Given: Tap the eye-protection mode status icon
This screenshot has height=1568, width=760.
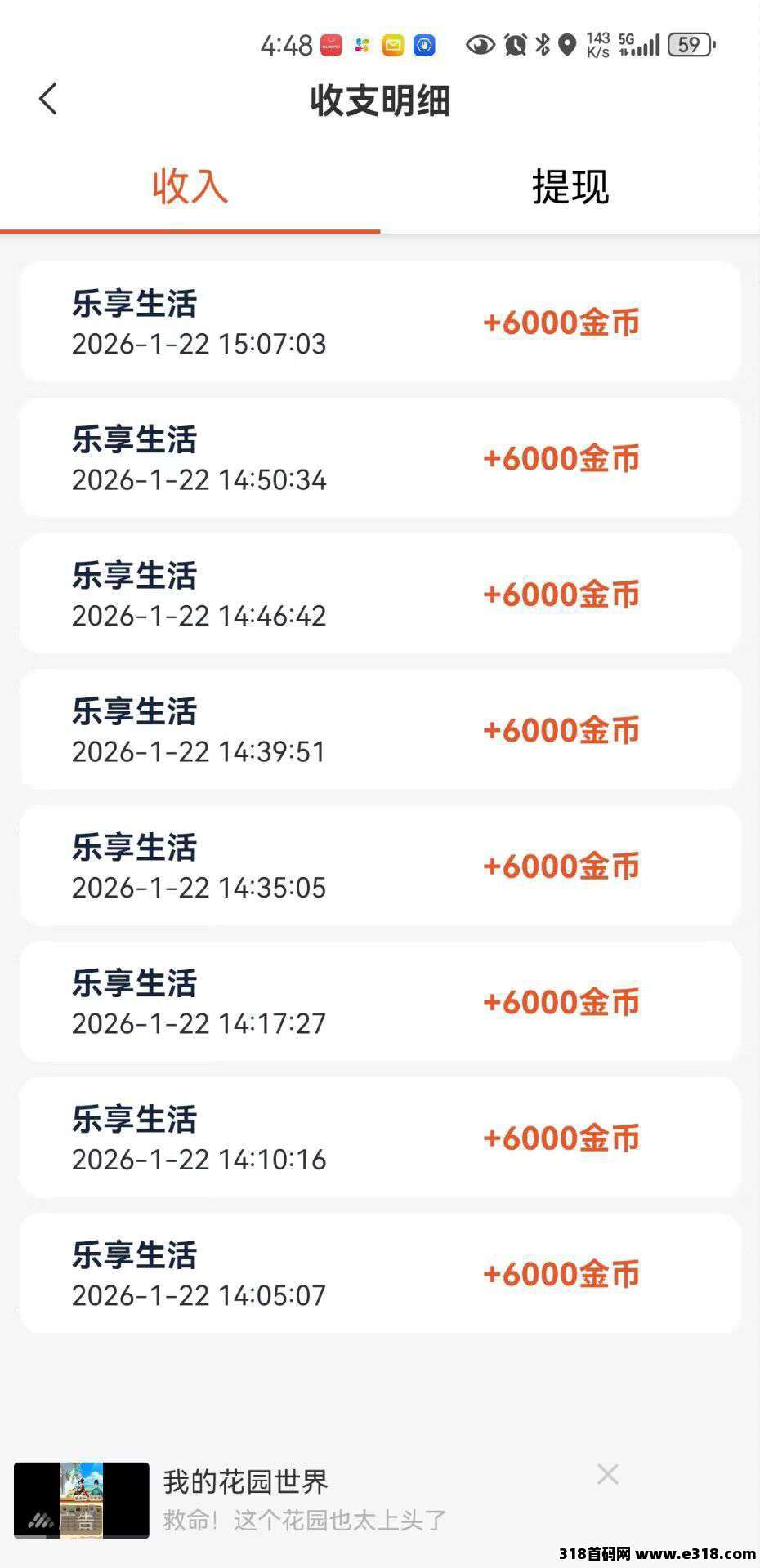Looking at the screenshot, I should click(x=481, y=46).
